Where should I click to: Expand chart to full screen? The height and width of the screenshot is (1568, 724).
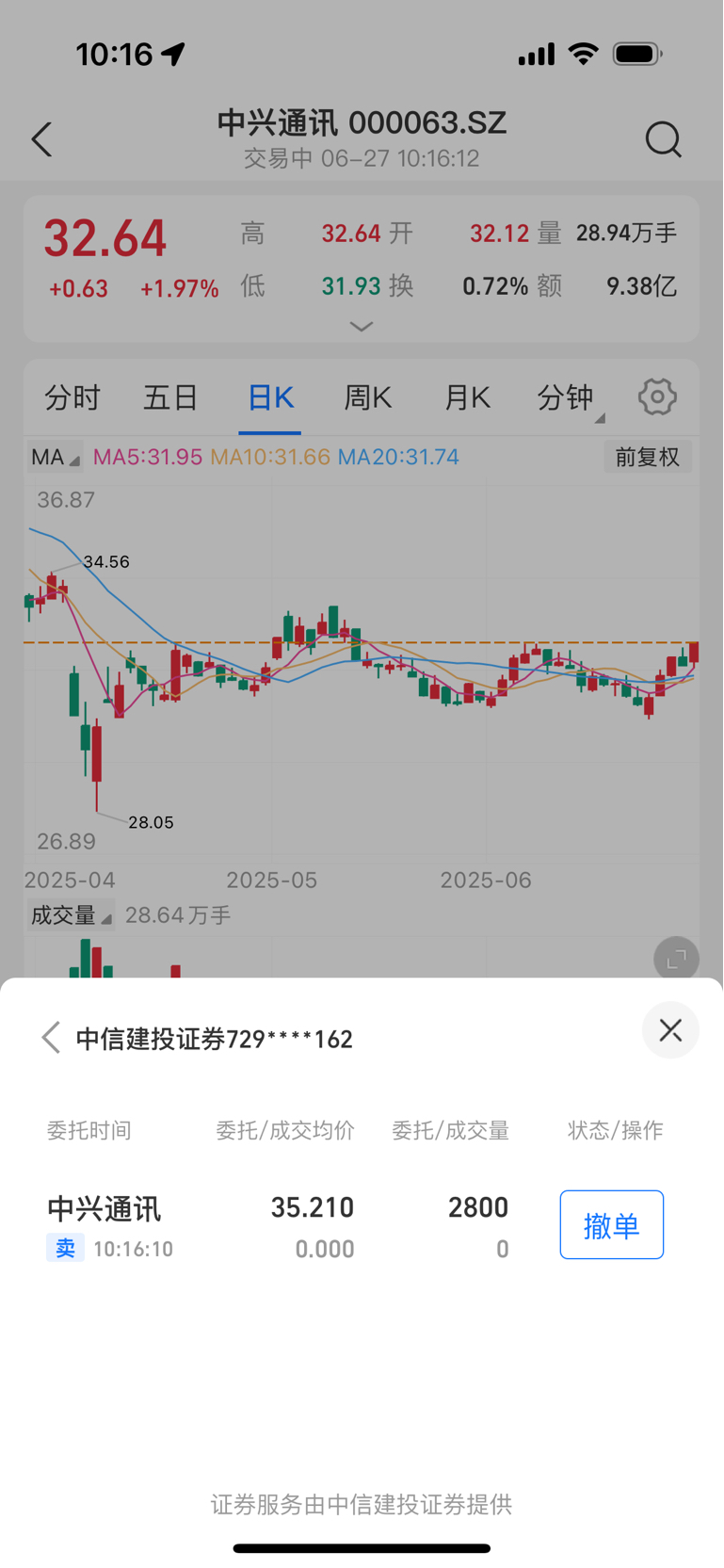pos(676,960)
